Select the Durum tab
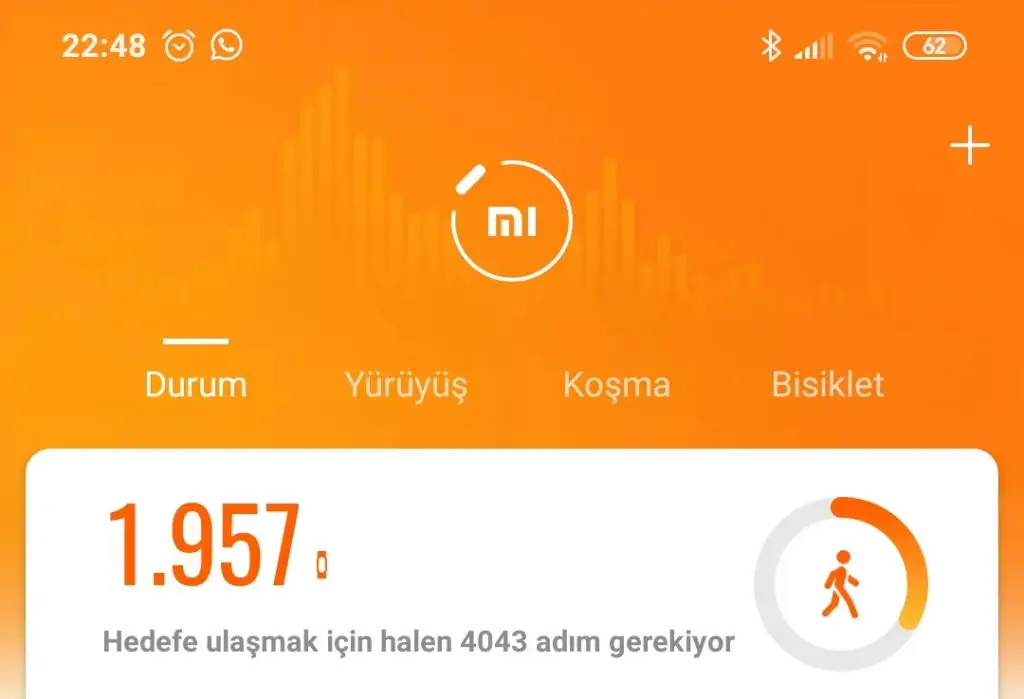The image size is (1024, 699). click(x=196, y=385)
